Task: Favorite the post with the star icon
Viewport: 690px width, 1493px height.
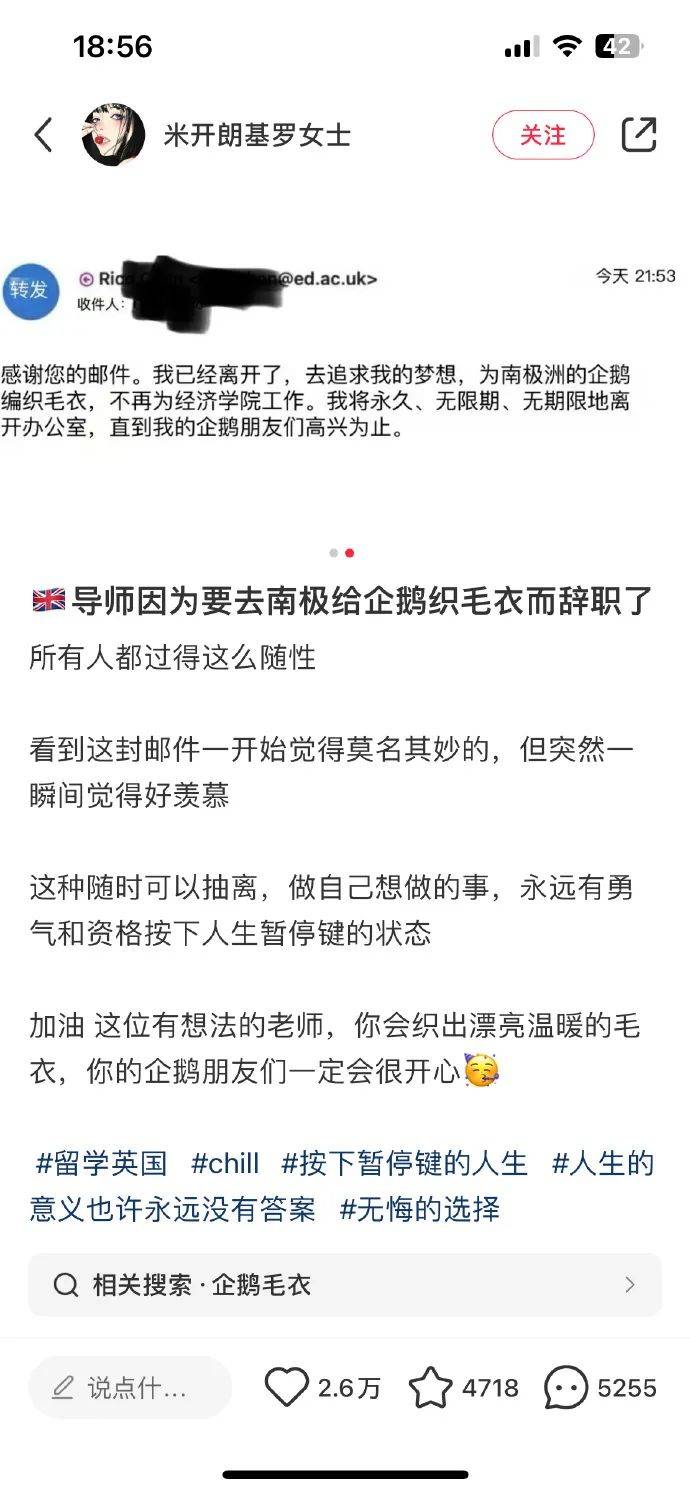Action: pyautogui.click(x=431, y=1388)
